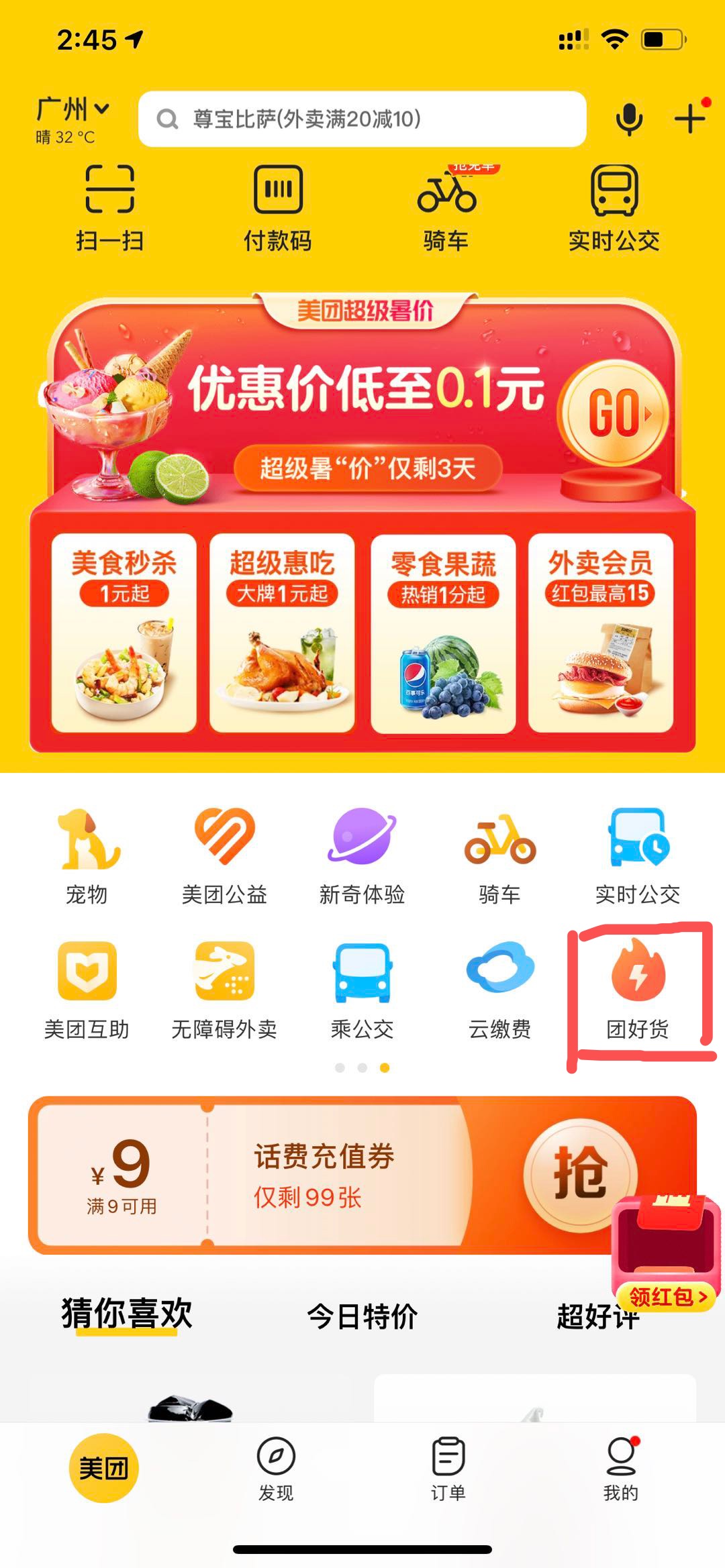Open the 美食秒杀 deal card
This screenshot has height=1568, width=725.
[x=124, y=632]
